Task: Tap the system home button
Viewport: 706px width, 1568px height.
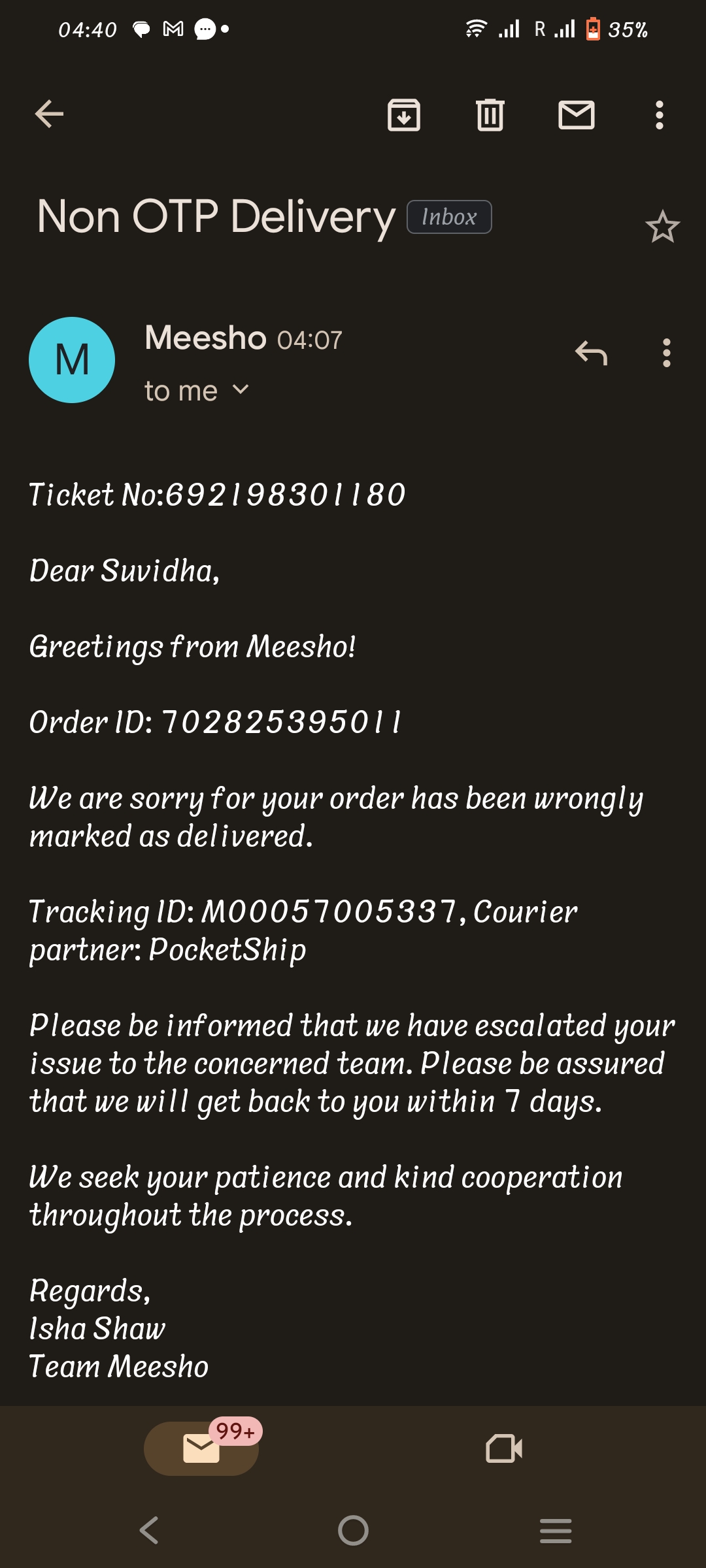Action: (353, 1530)
